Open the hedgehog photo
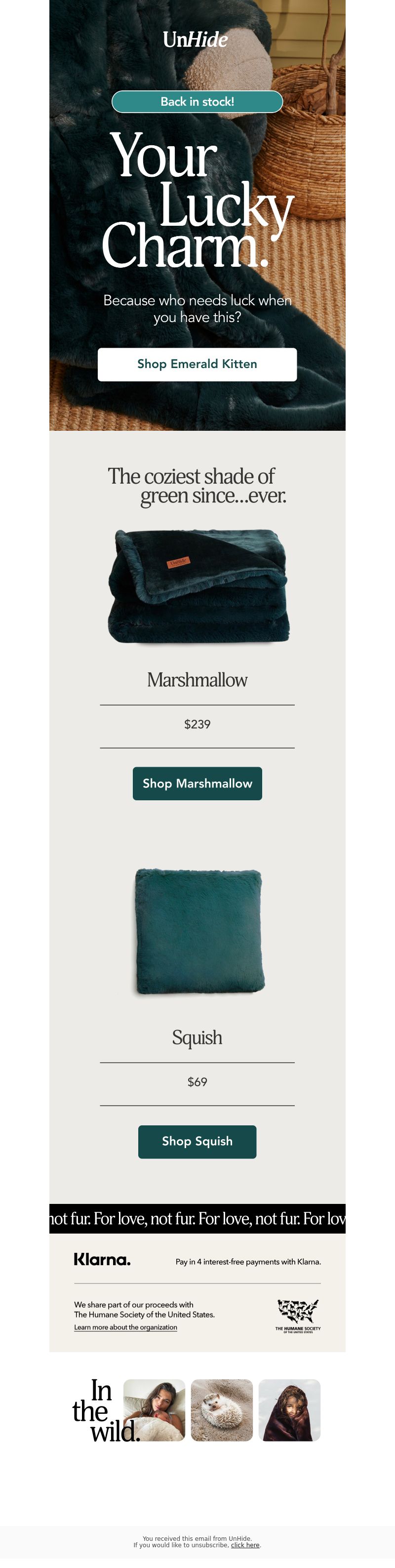Image resolution: width=395 pixels, height=1568 pixels. (x=222, y=1410)
